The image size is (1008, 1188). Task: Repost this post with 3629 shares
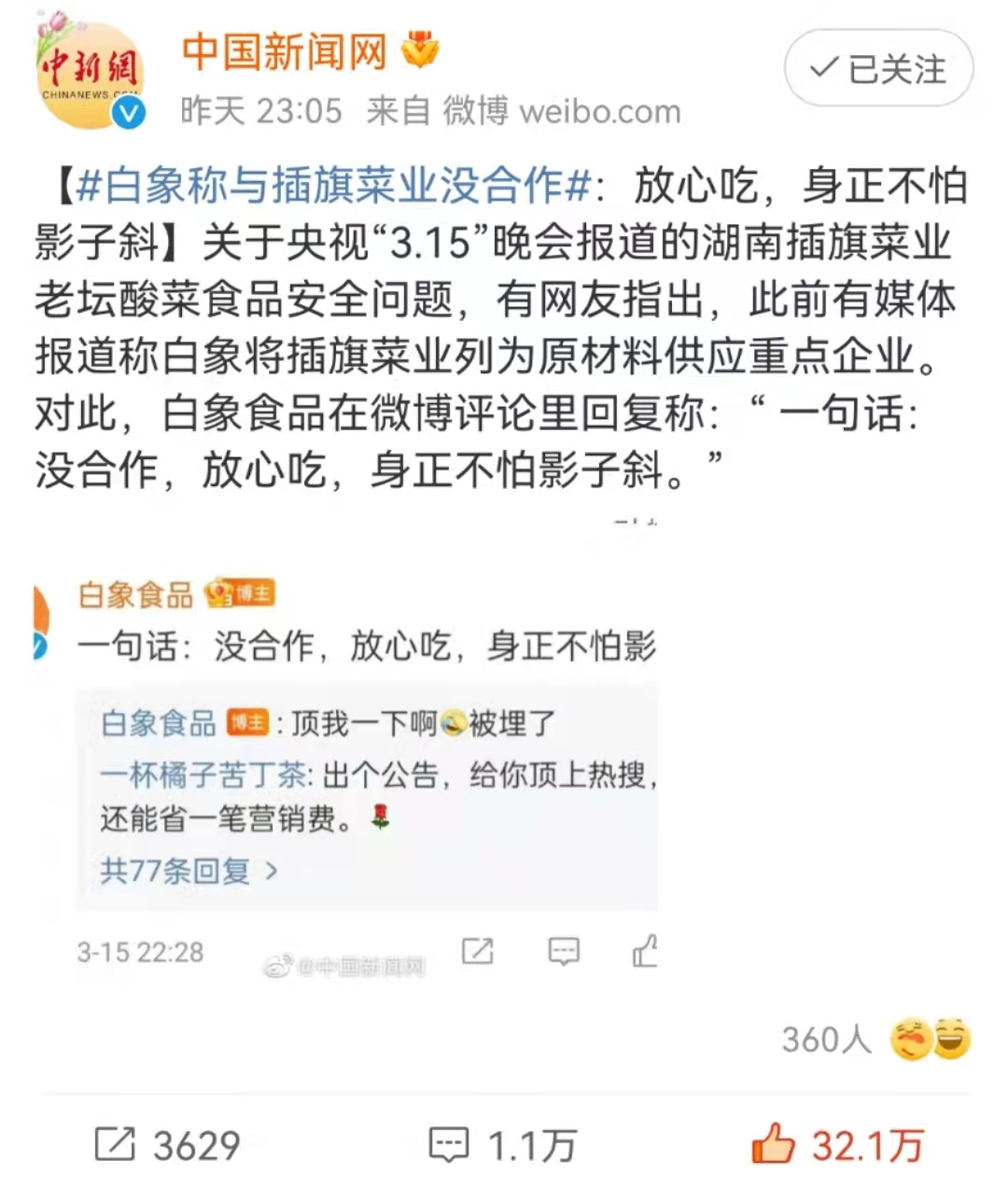pyautogui.click(x=168, y=1144)
